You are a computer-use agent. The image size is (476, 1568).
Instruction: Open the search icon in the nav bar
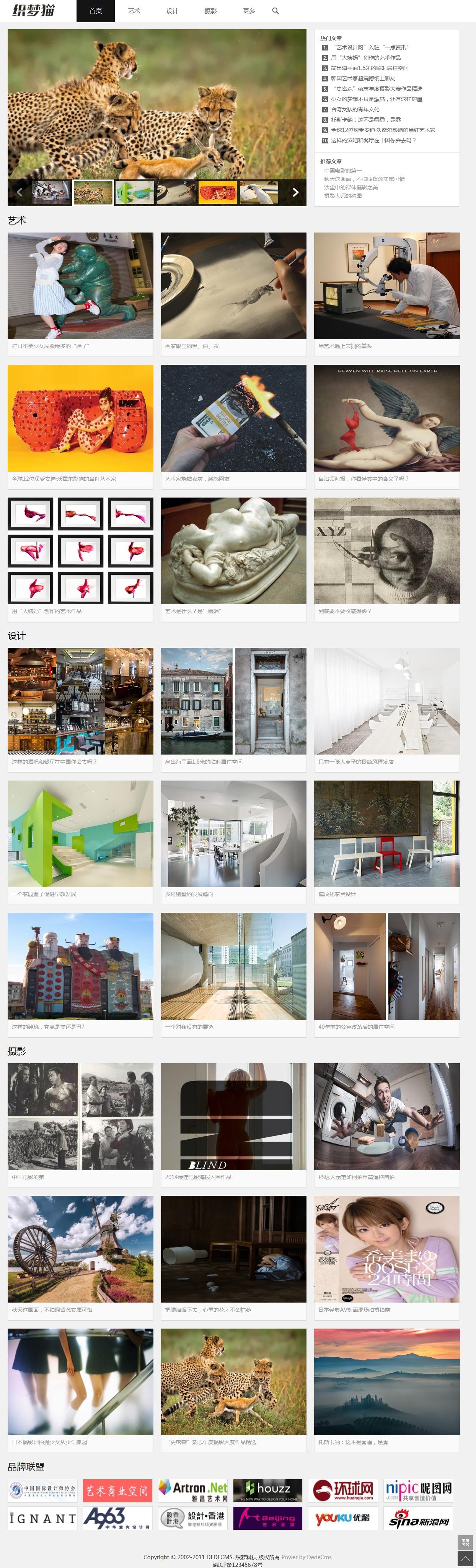pyautogui.click(x=275, y=11)
